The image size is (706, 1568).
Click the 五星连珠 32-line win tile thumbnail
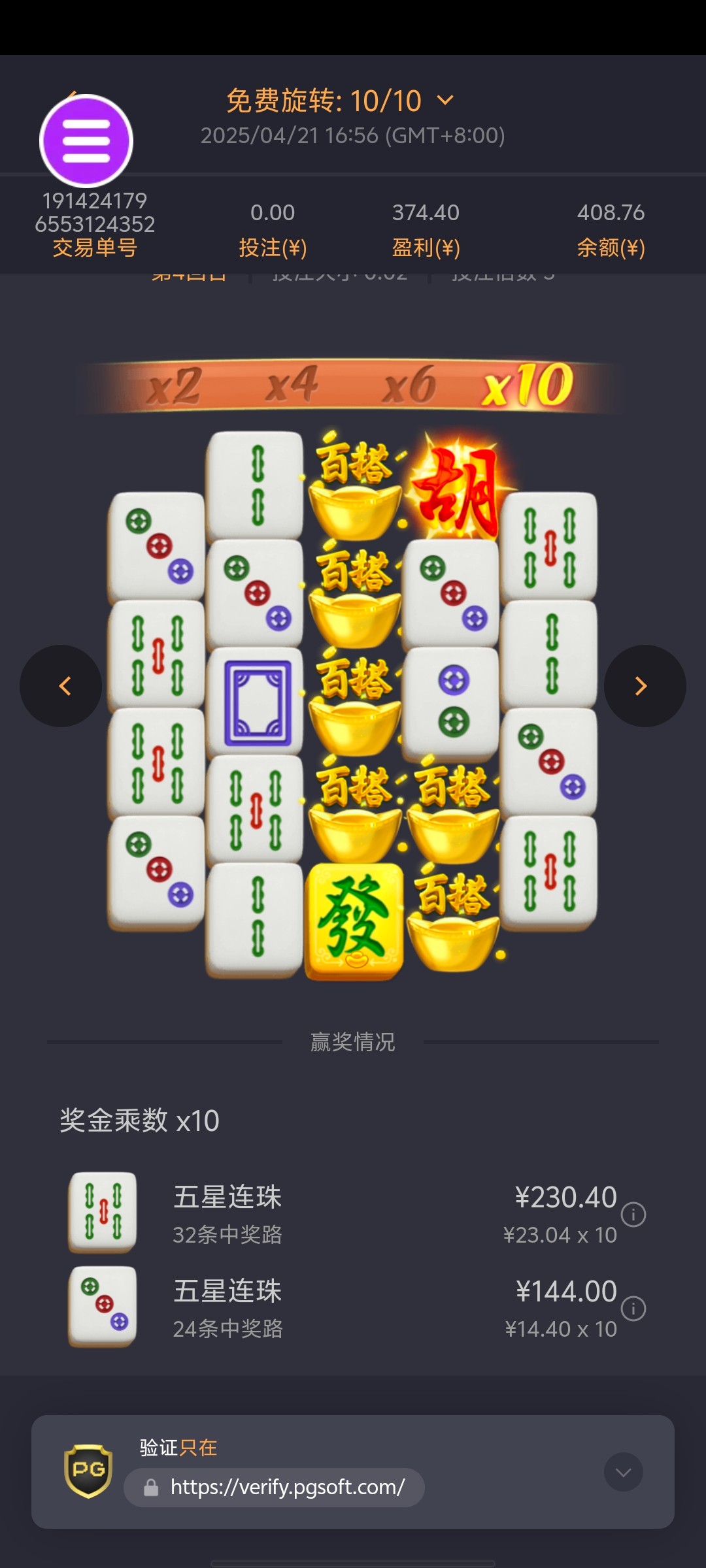[101, 1210]
